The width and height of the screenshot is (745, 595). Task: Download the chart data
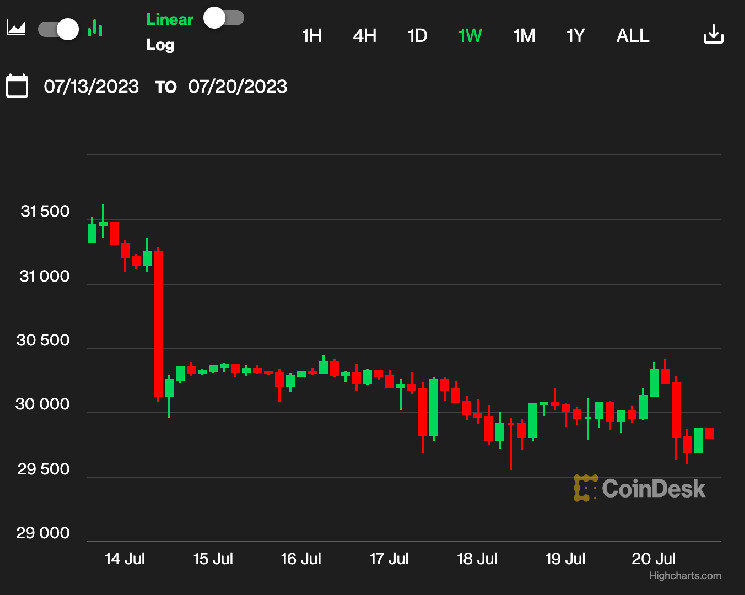713,35
